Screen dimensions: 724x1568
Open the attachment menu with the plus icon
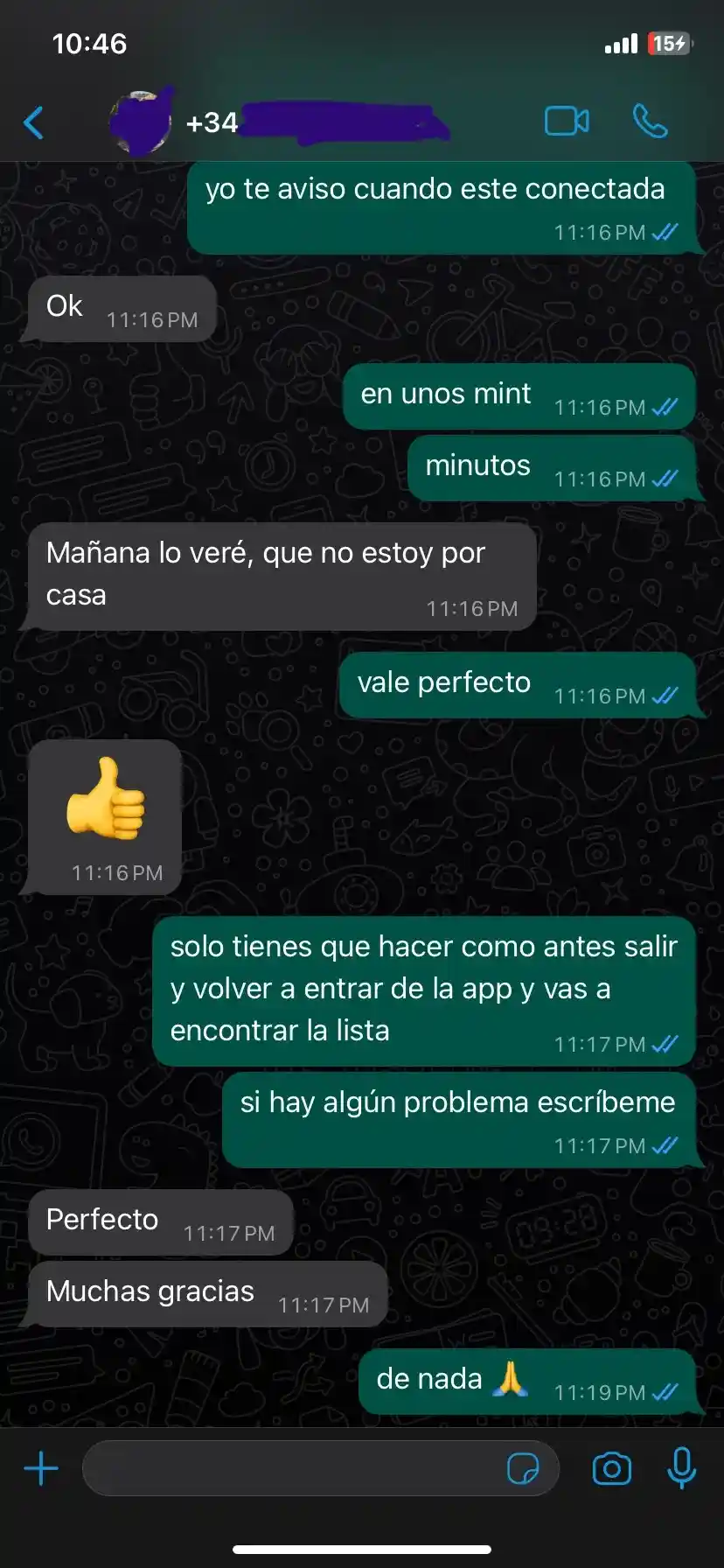pos(40,1468)
